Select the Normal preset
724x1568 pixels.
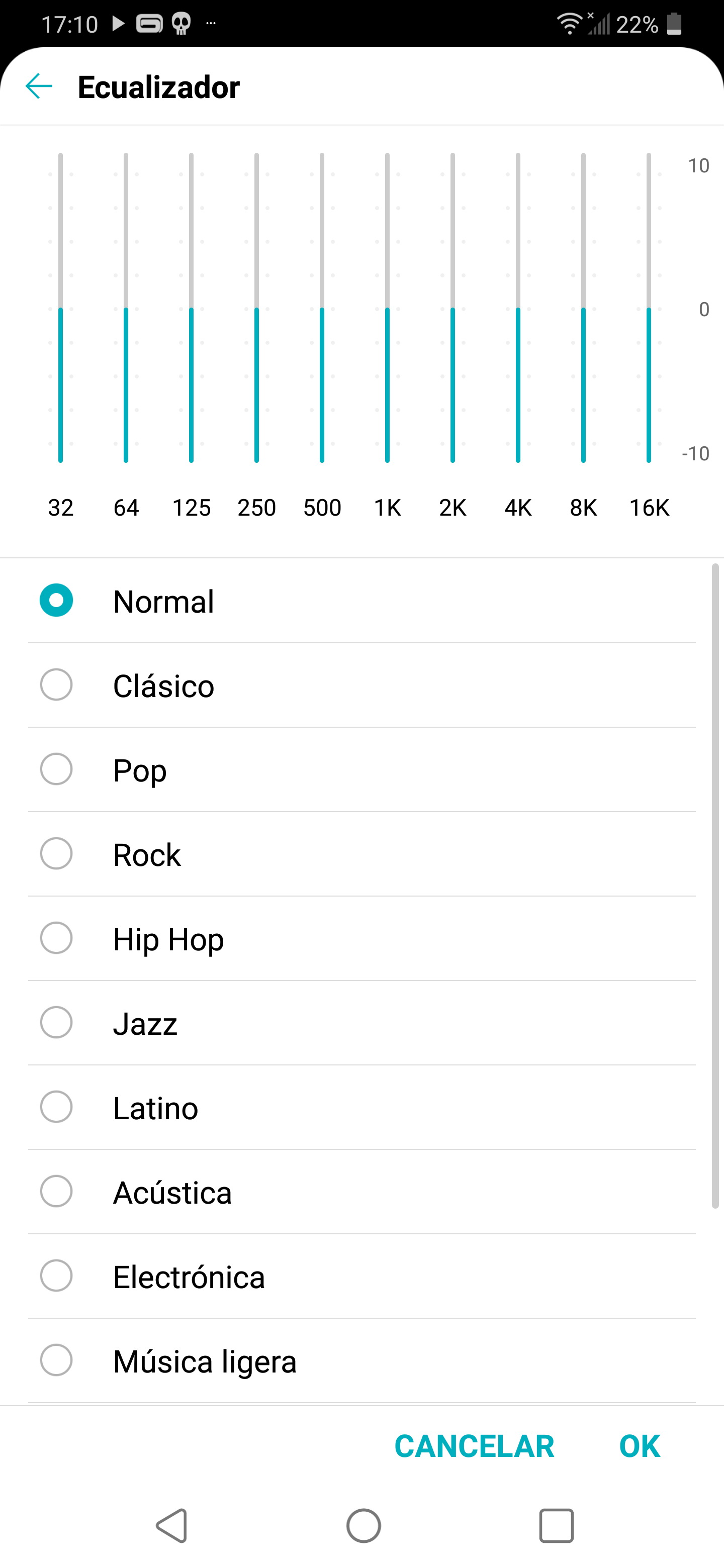pos(361,601)
